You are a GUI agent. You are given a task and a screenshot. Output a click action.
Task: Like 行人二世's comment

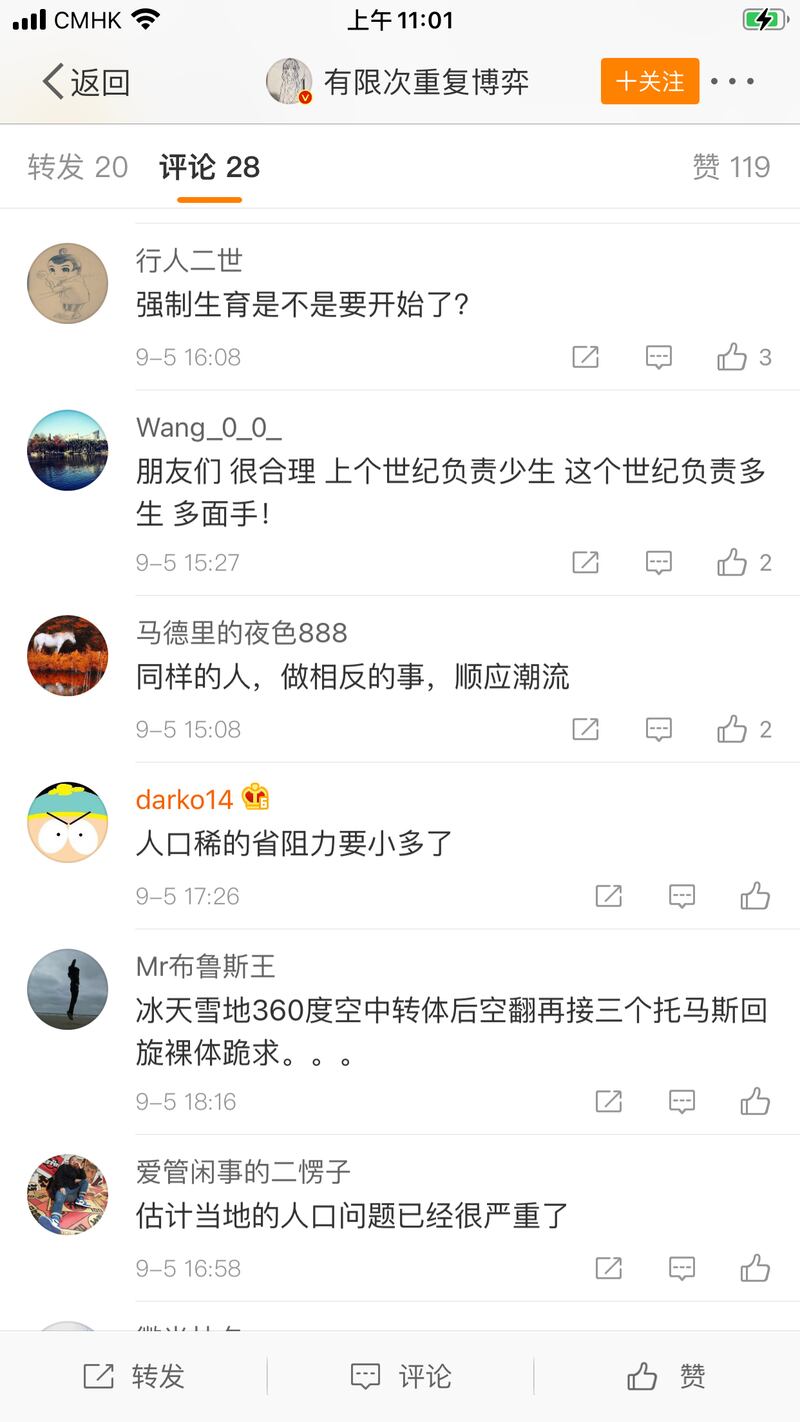(732, 357)
